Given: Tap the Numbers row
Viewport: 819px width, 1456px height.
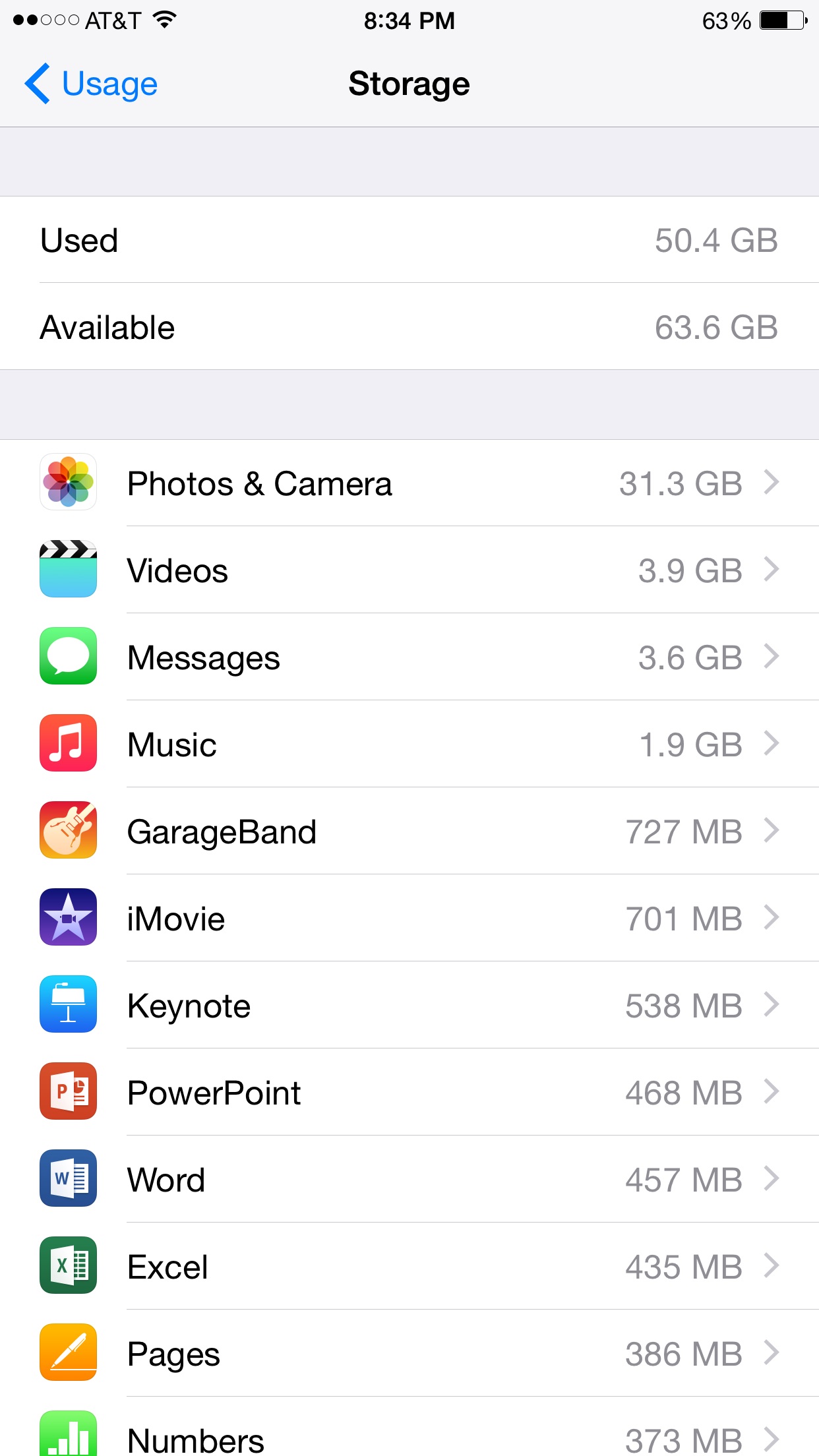Looking at the screenshot, I should (409, 1427).
